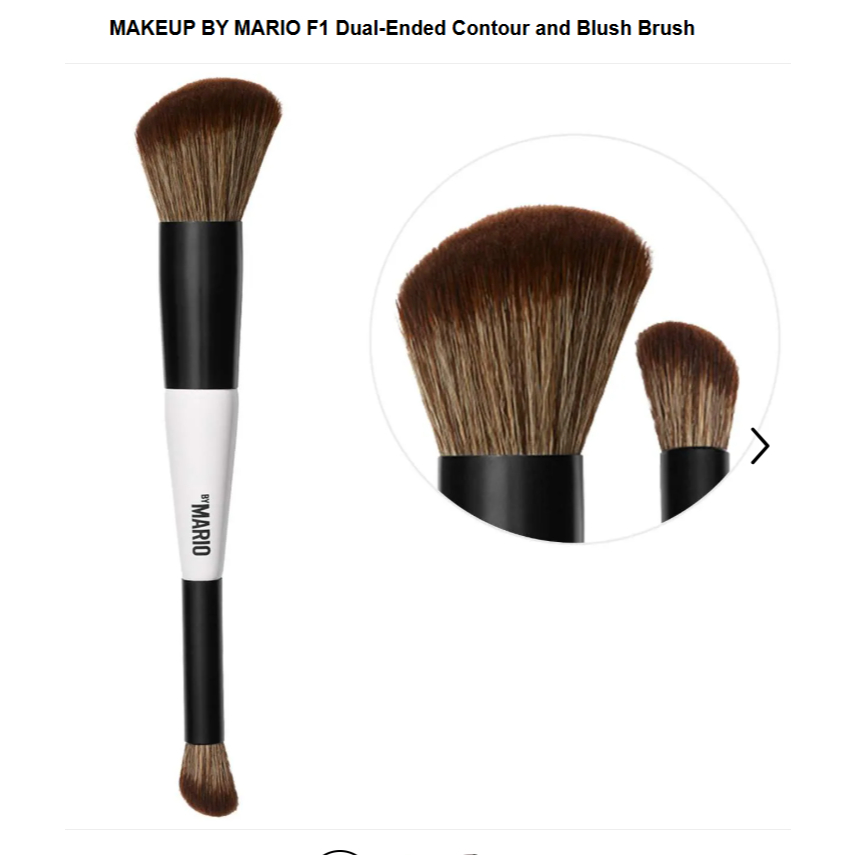Show the next product image
855x855 pixels.
(760, 446)
